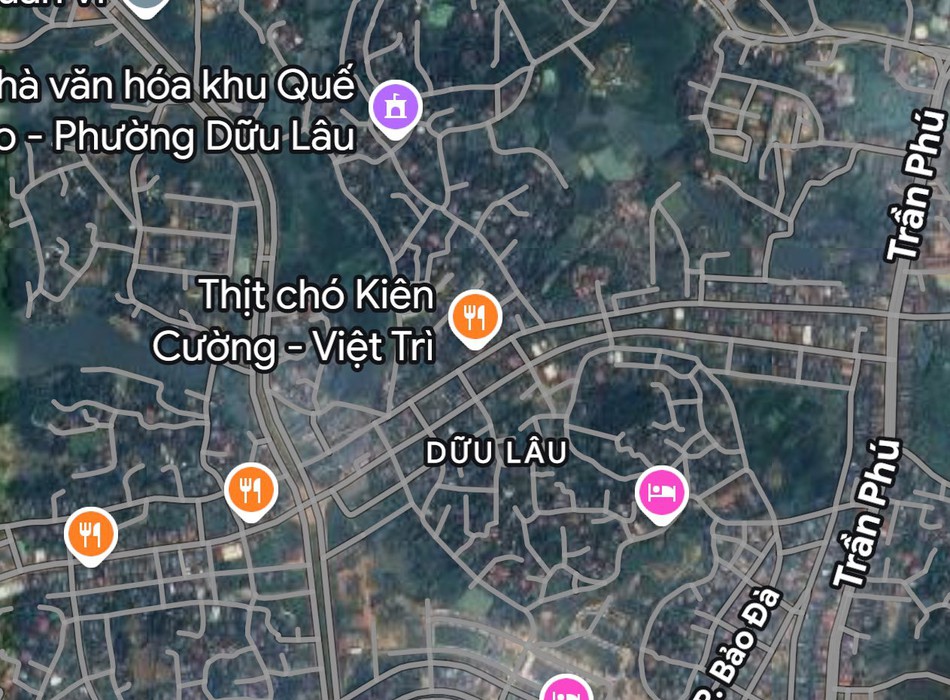Open the hotel pin beside Dữu Lâu label
Viewport: 950px width, 700px height.
point(661,493)
